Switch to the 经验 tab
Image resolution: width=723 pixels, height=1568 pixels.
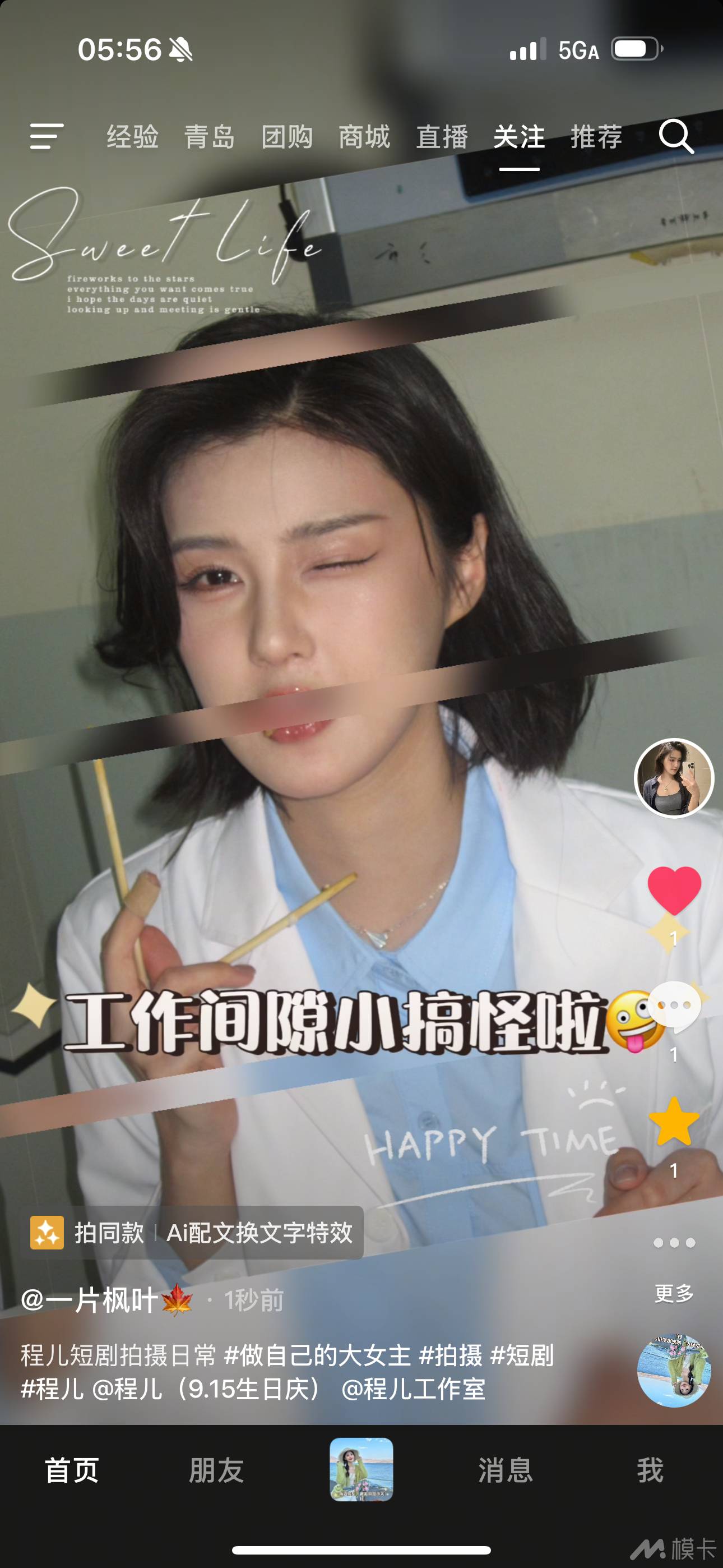coord(133,136)
